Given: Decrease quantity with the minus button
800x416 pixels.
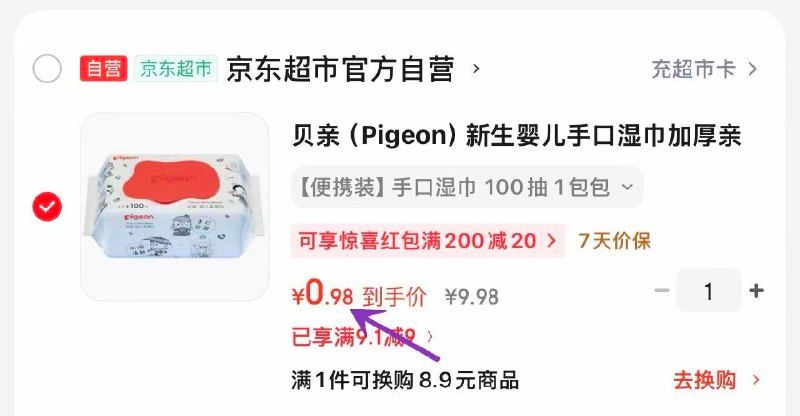Looking at the screenshot, I should pos(661,291).
